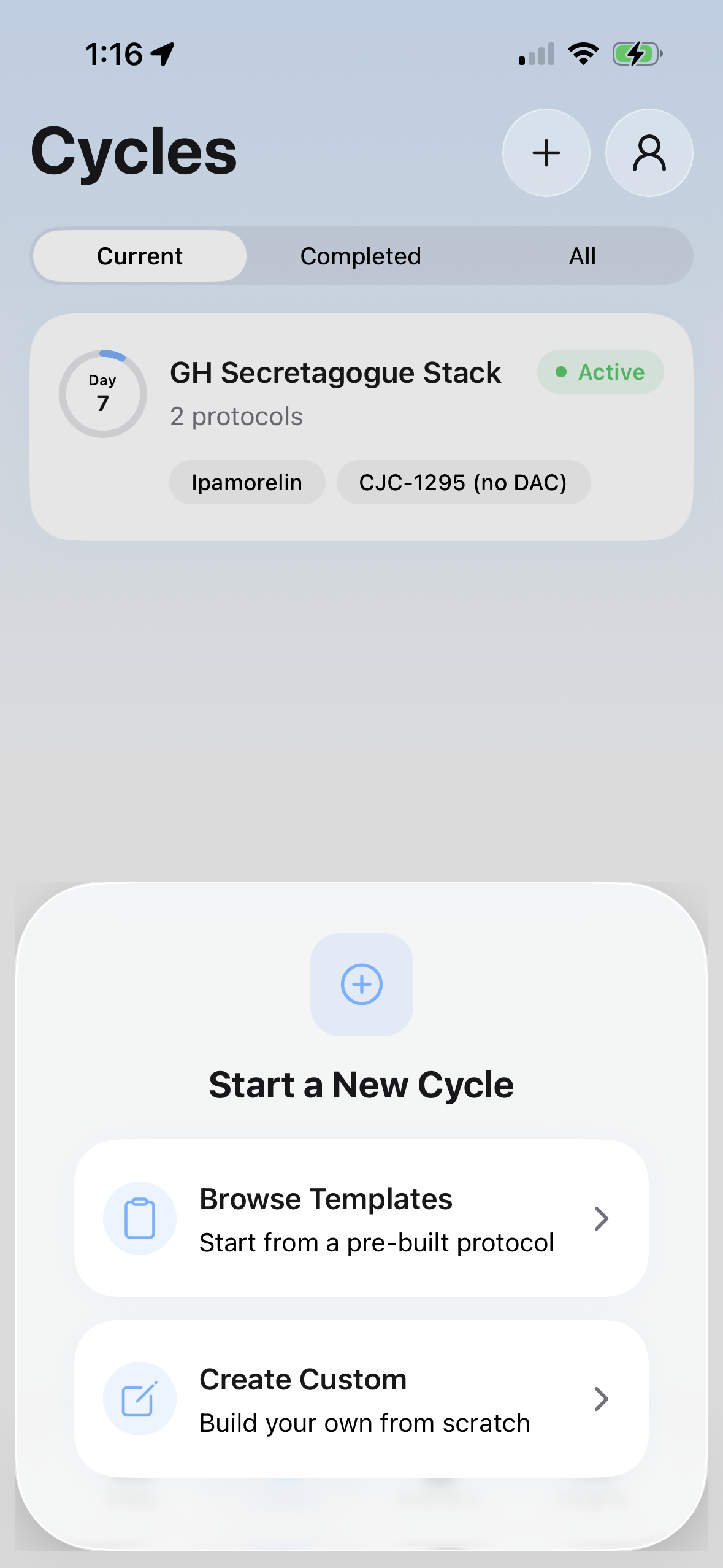Open the GH Secretagogue Stack cycle card
Screen dimensions: 723x1568
click(x=361, y=423)
